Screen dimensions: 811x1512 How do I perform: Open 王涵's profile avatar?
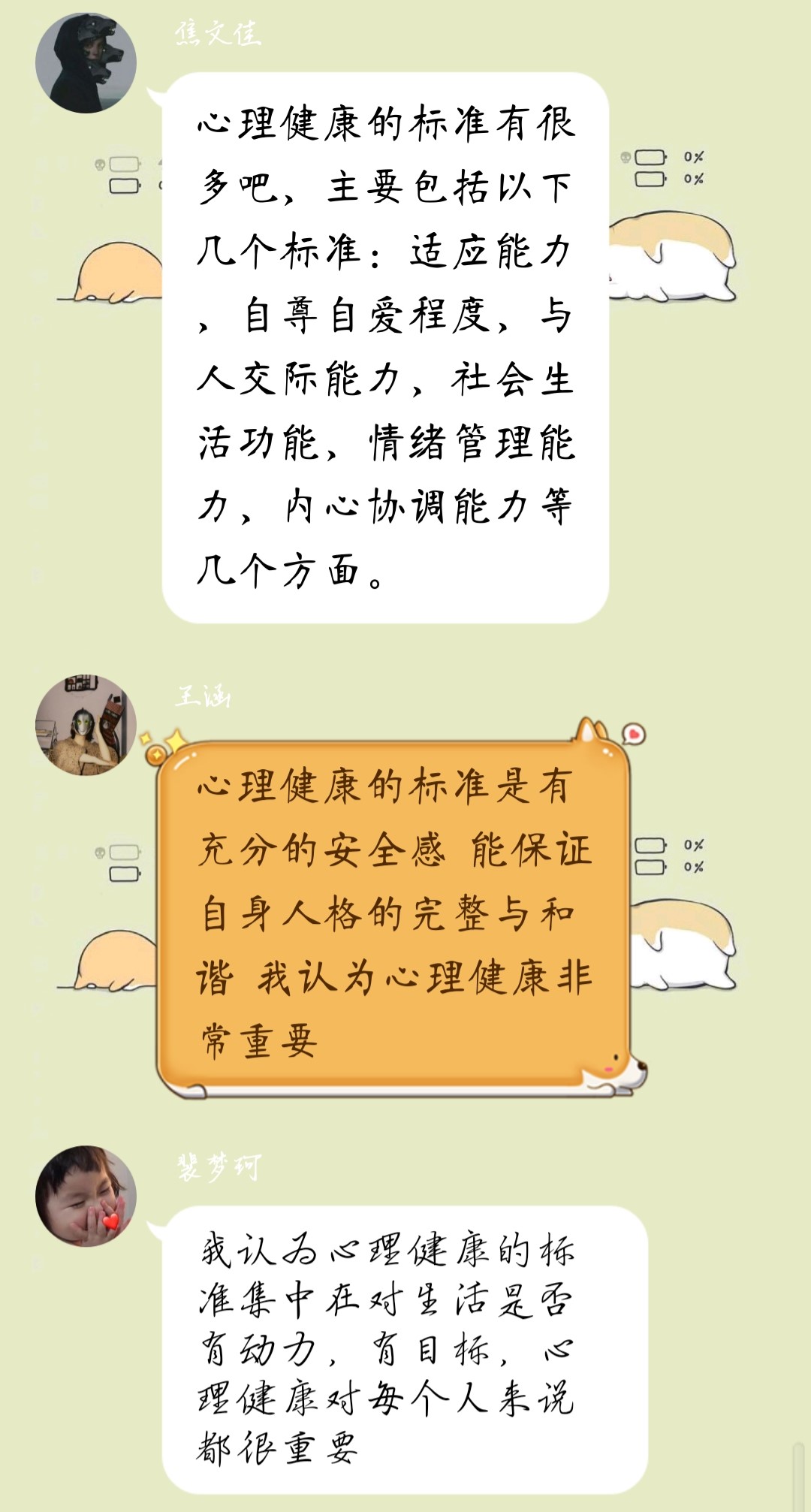pos(86,725)
